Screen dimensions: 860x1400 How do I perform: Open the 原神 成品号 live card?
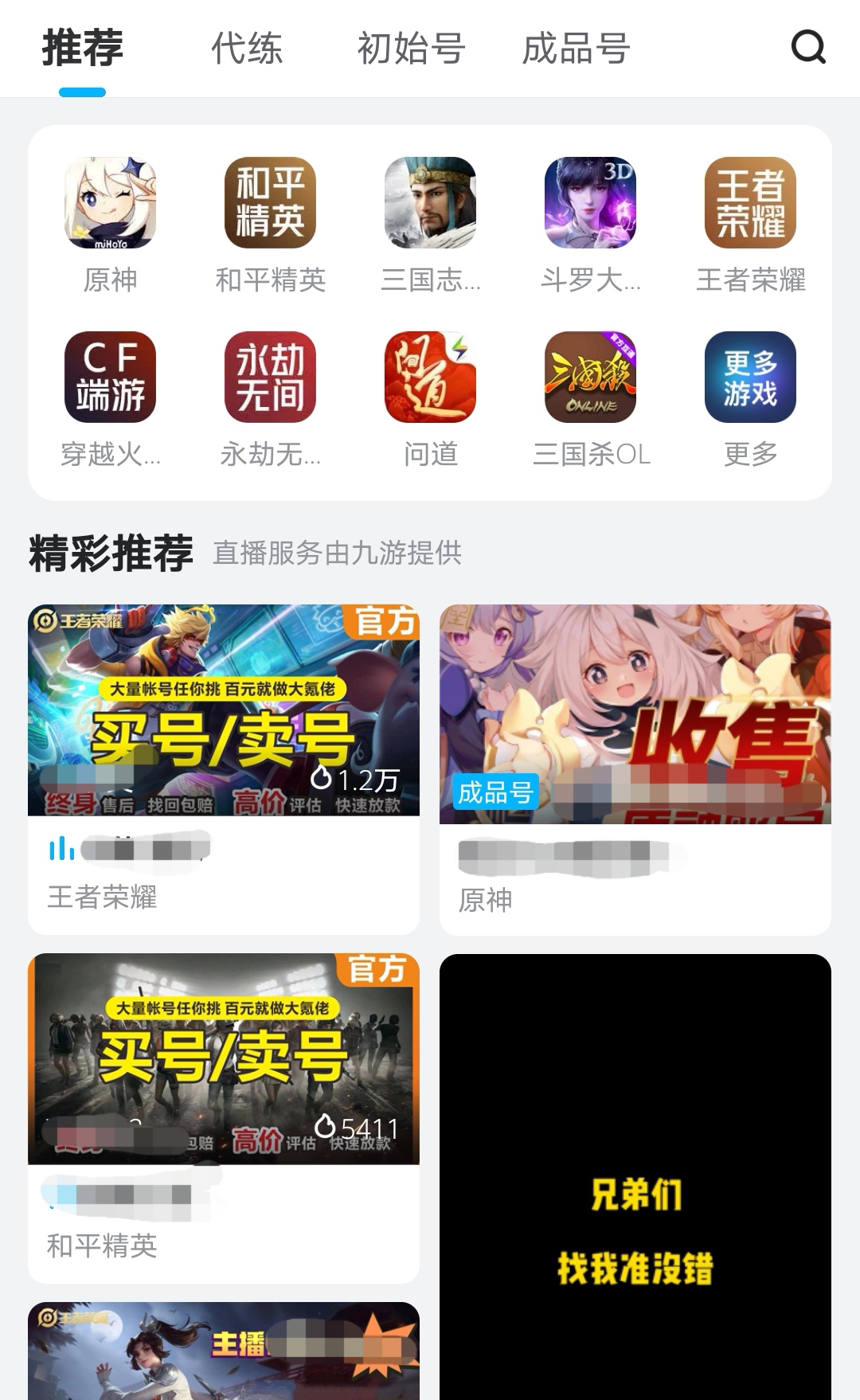(635, 714)
